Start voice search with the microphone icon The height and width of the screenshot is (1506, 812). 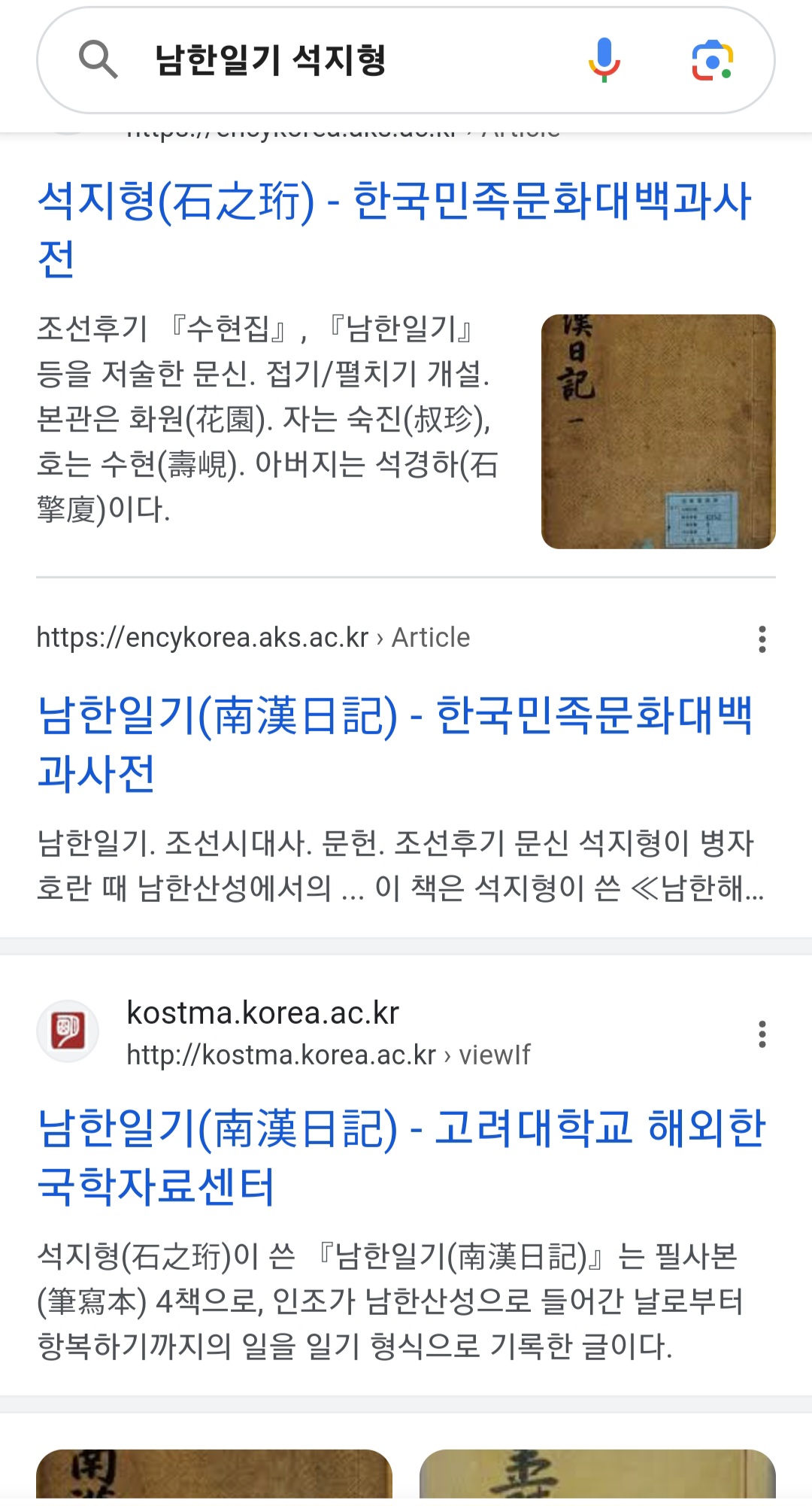pos(604,59)
